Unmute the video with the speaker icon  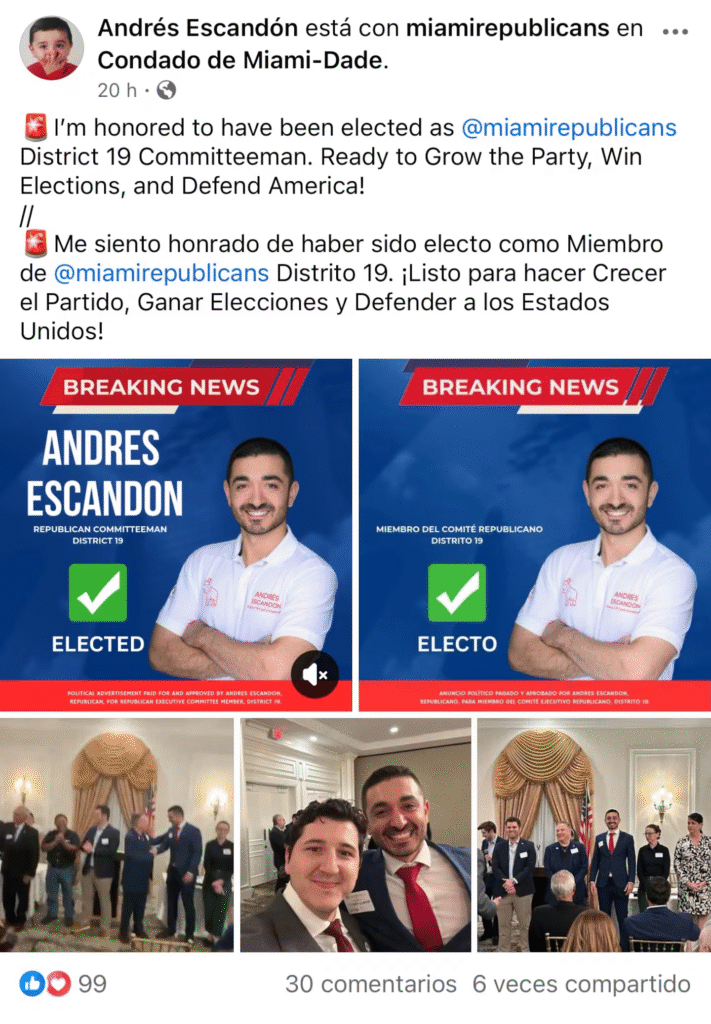click(314, 675)
